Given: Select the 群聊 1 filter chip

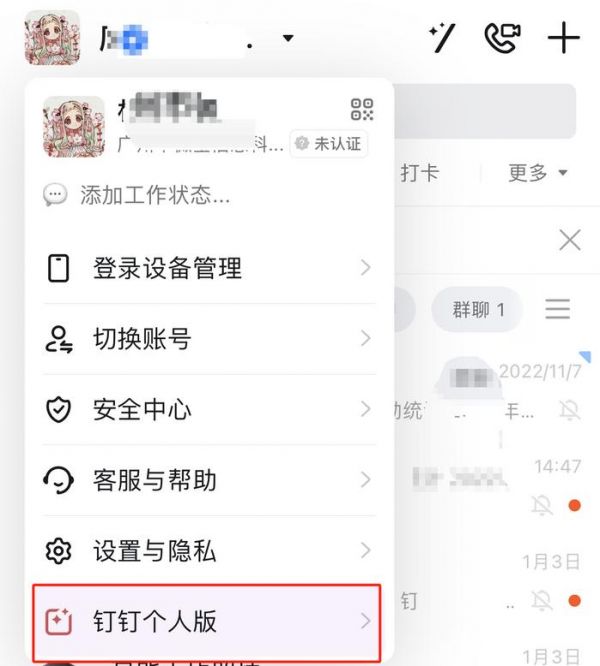Looking at the screenshot, I should (478, 310).
